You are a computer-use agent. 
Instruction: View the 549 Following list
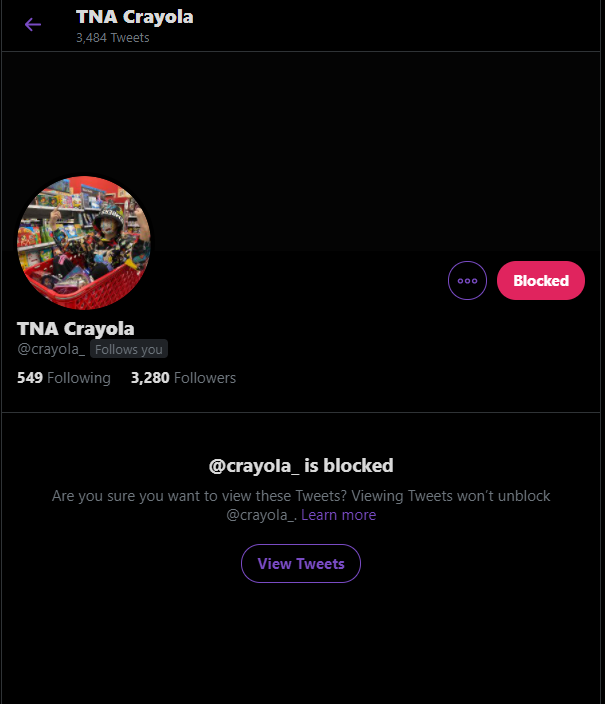click(64, 378)
